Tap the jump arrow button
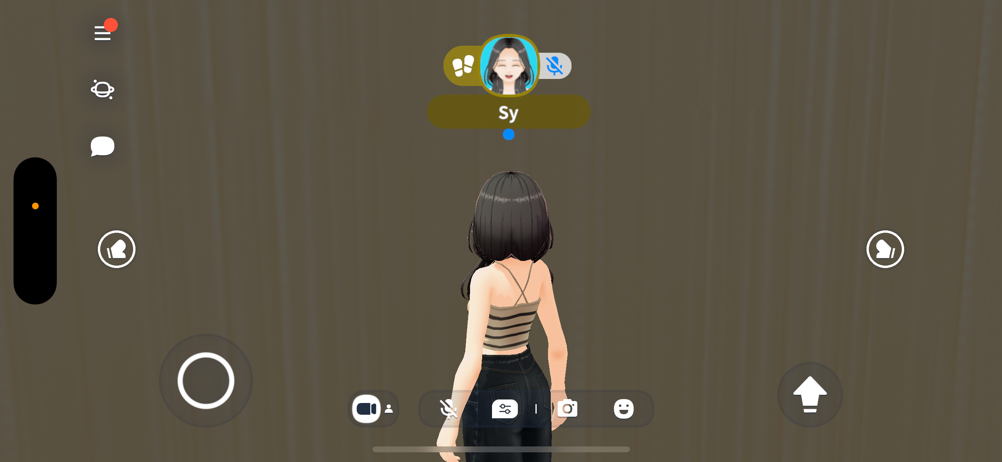The image size is (1002, 462). 810,394
